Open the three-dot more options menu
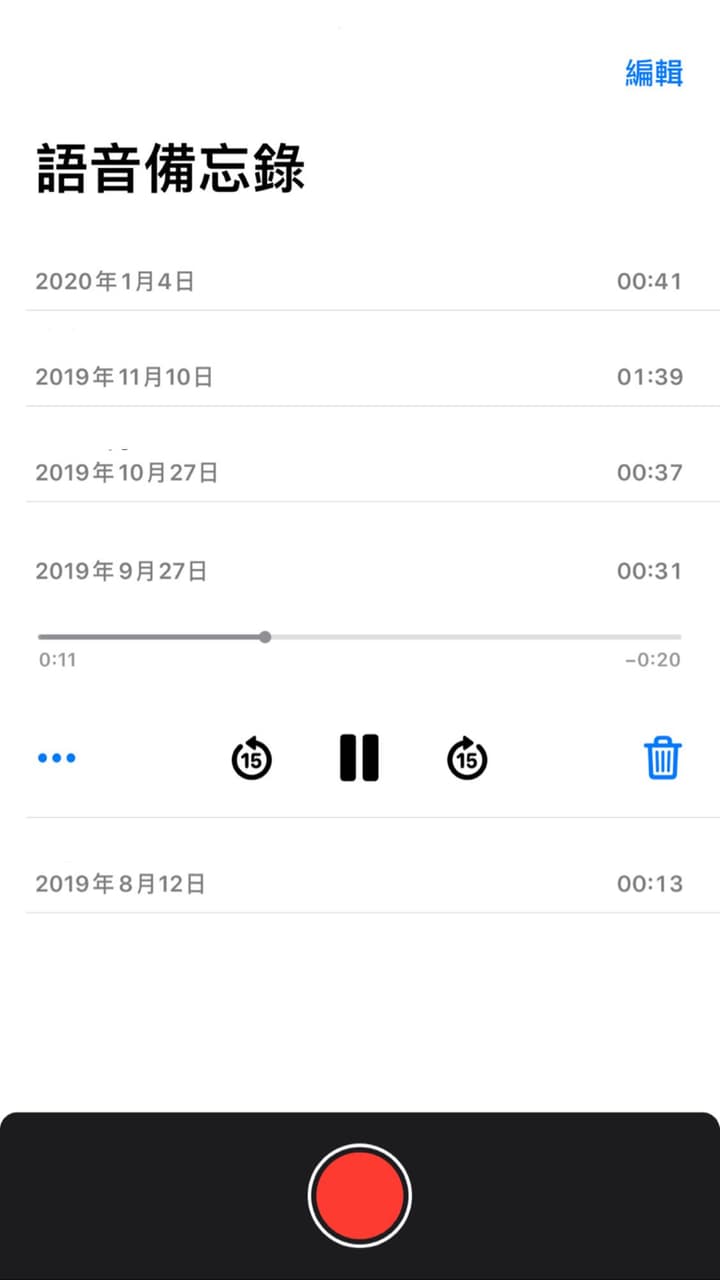The image size is (720, 1280). click(x=57, y=758)
